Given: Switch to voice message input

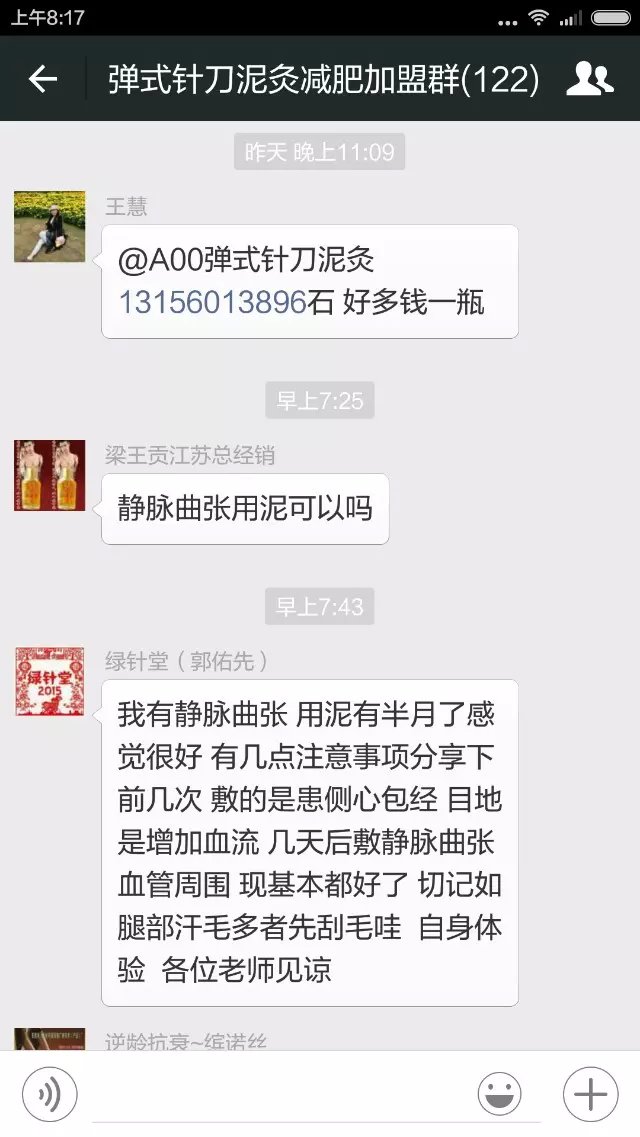Looking at the screenshot, I should click(x=49, y=1095).
